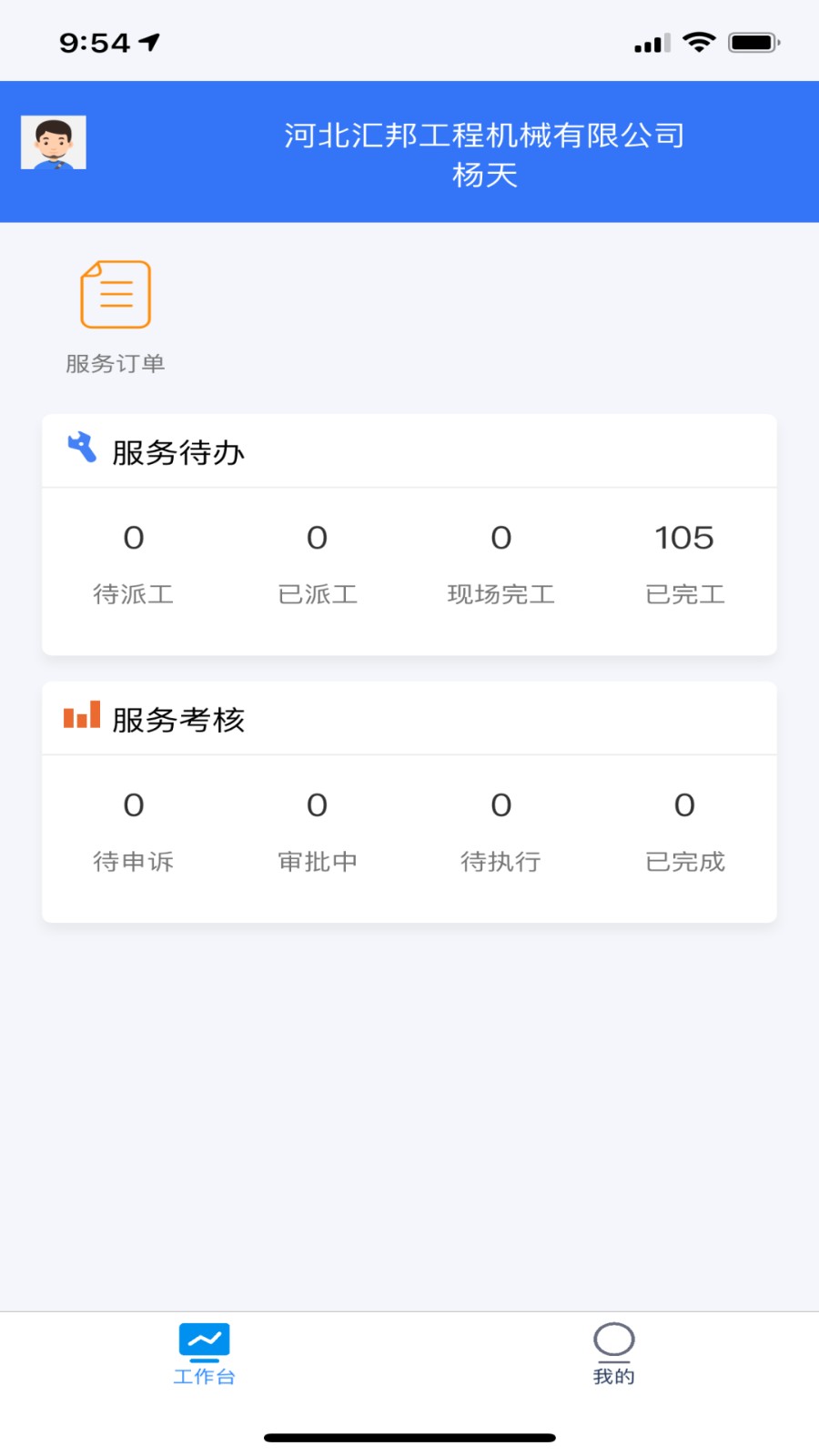Open 现场完工 on-site completed list
819x1456 pixels.
pyautogui.click(x=500, y=564)
